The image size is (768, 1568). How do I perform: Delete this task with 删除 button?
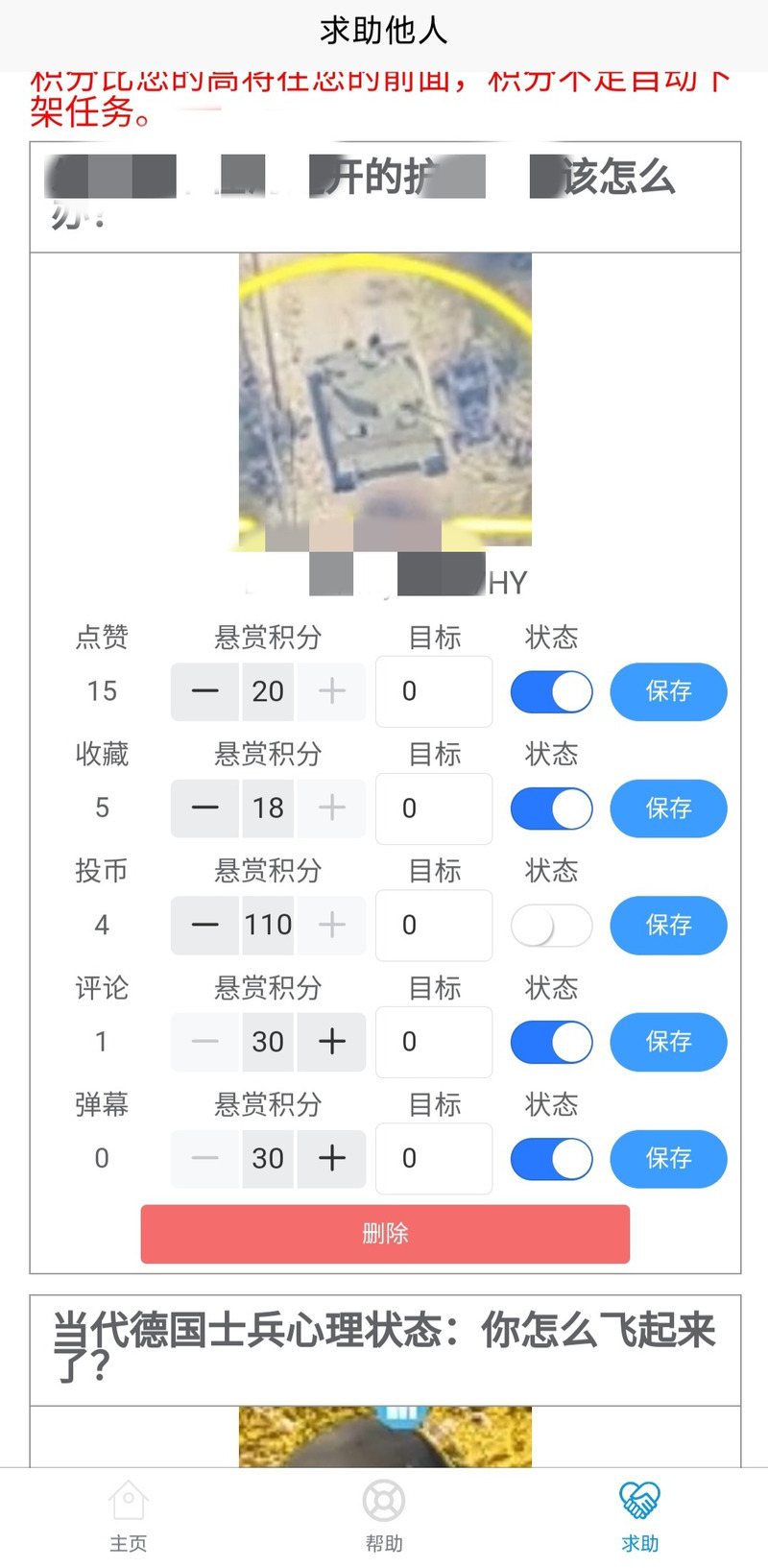tap(385, 1234)
